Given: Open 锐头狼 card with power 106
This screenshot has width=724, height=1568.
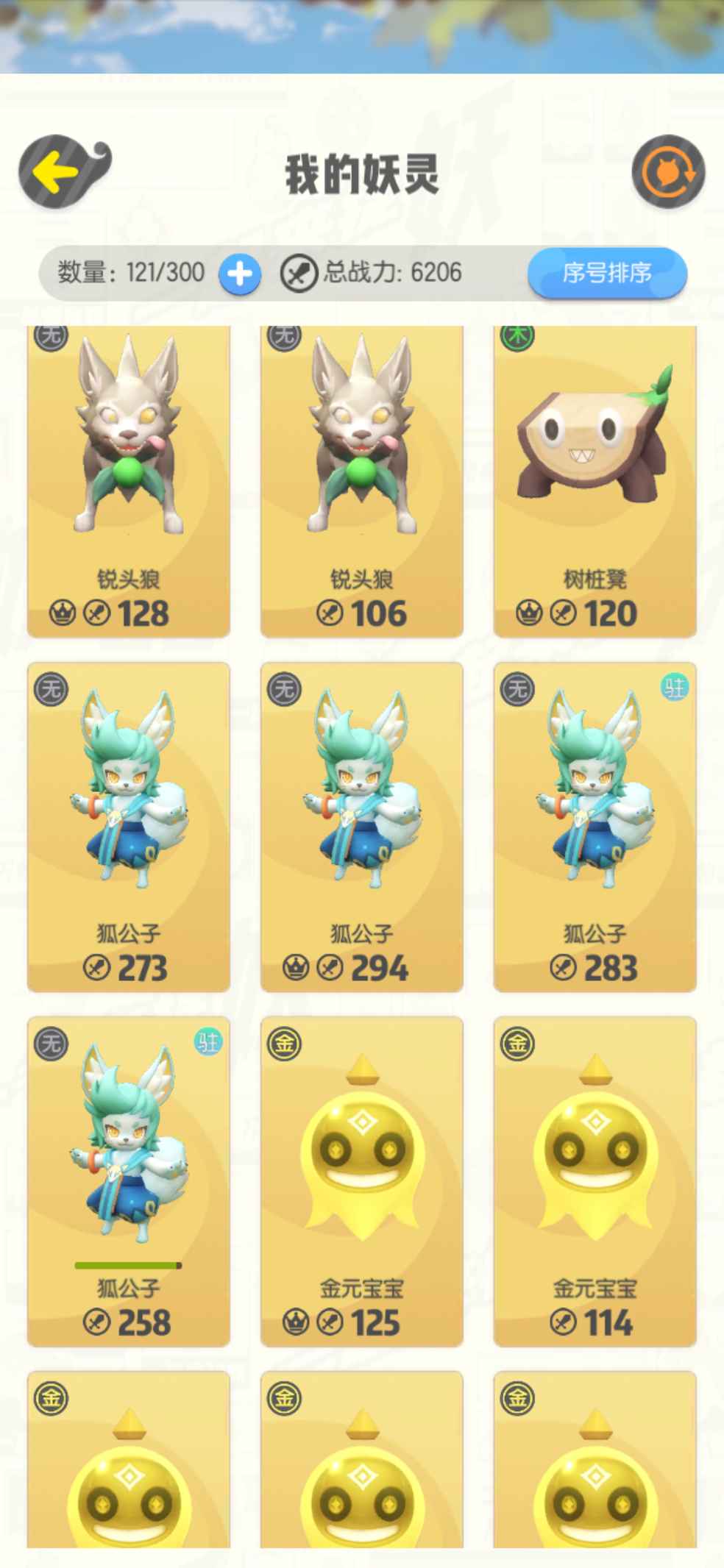Looking at the screenshot, I should 361,482.
